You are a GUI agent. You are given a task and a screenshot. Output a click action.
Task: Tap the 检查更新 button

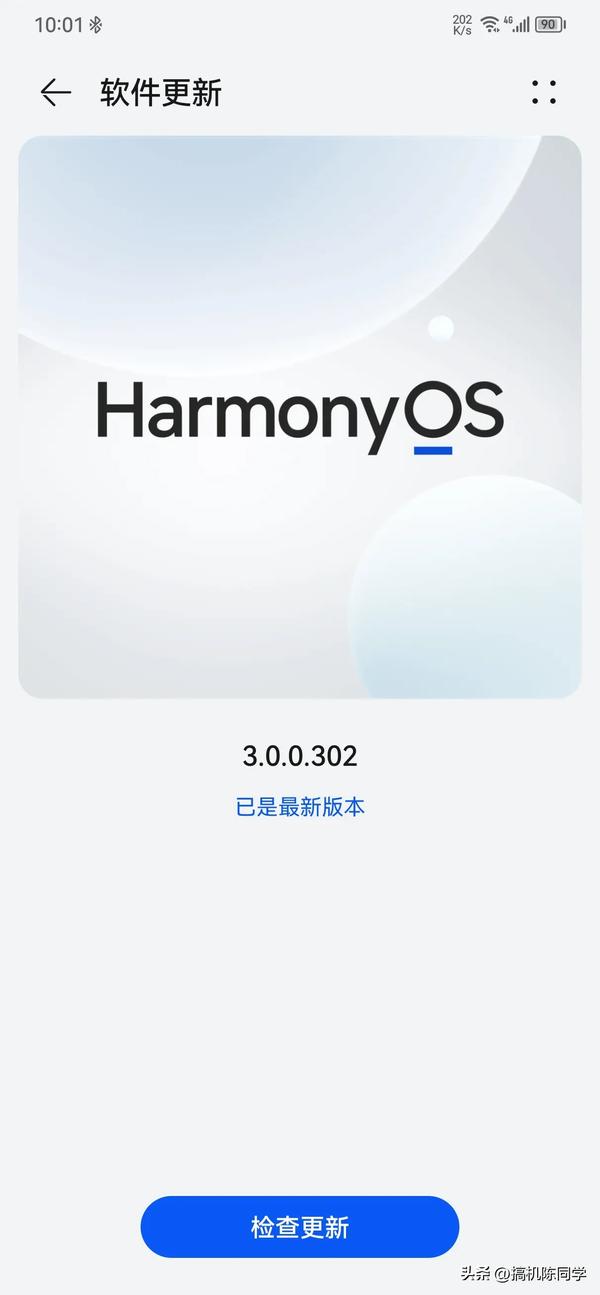coord(300,1226)
